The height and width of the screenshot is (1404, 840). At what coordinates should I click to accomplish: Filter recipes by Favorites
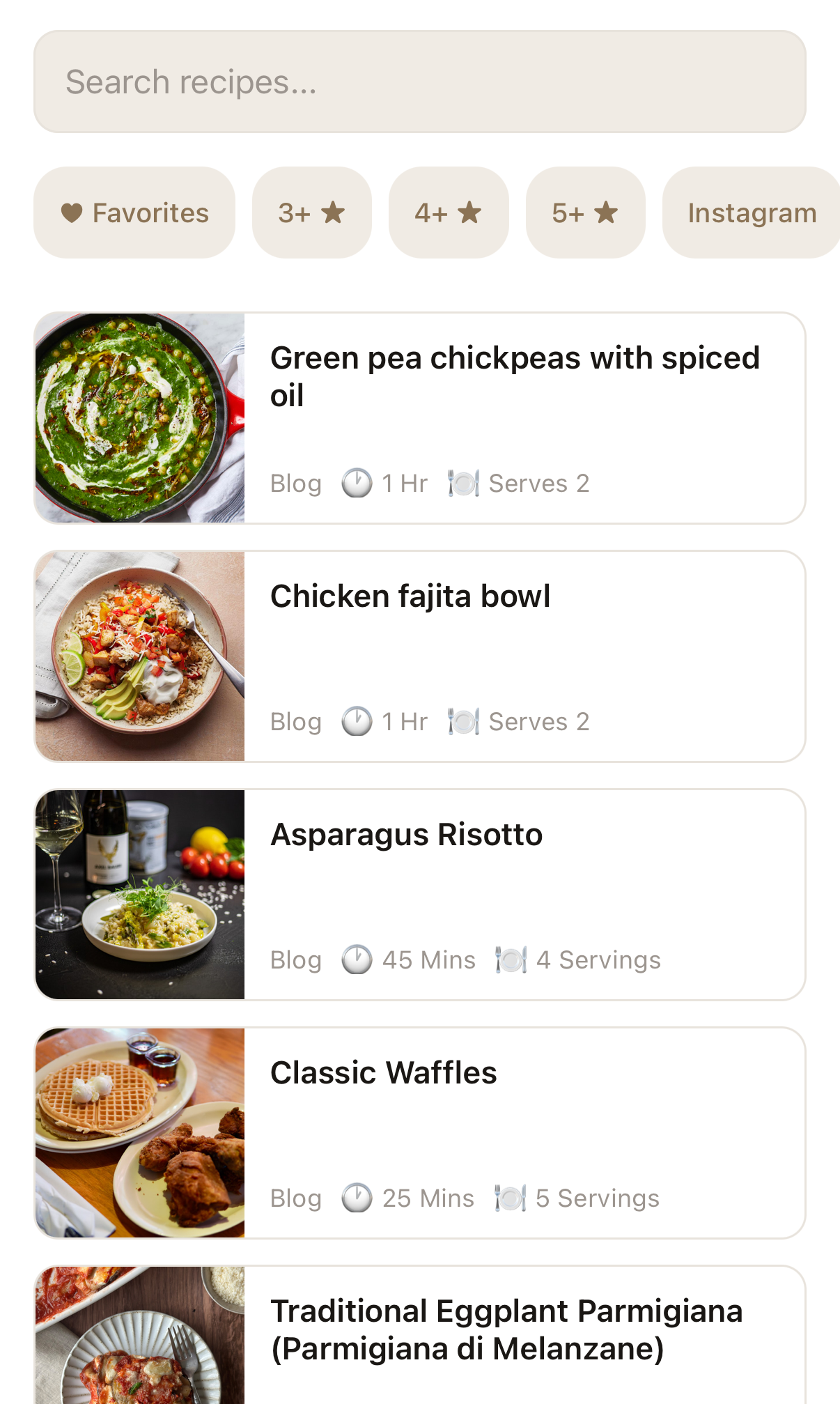pos(134,213)
